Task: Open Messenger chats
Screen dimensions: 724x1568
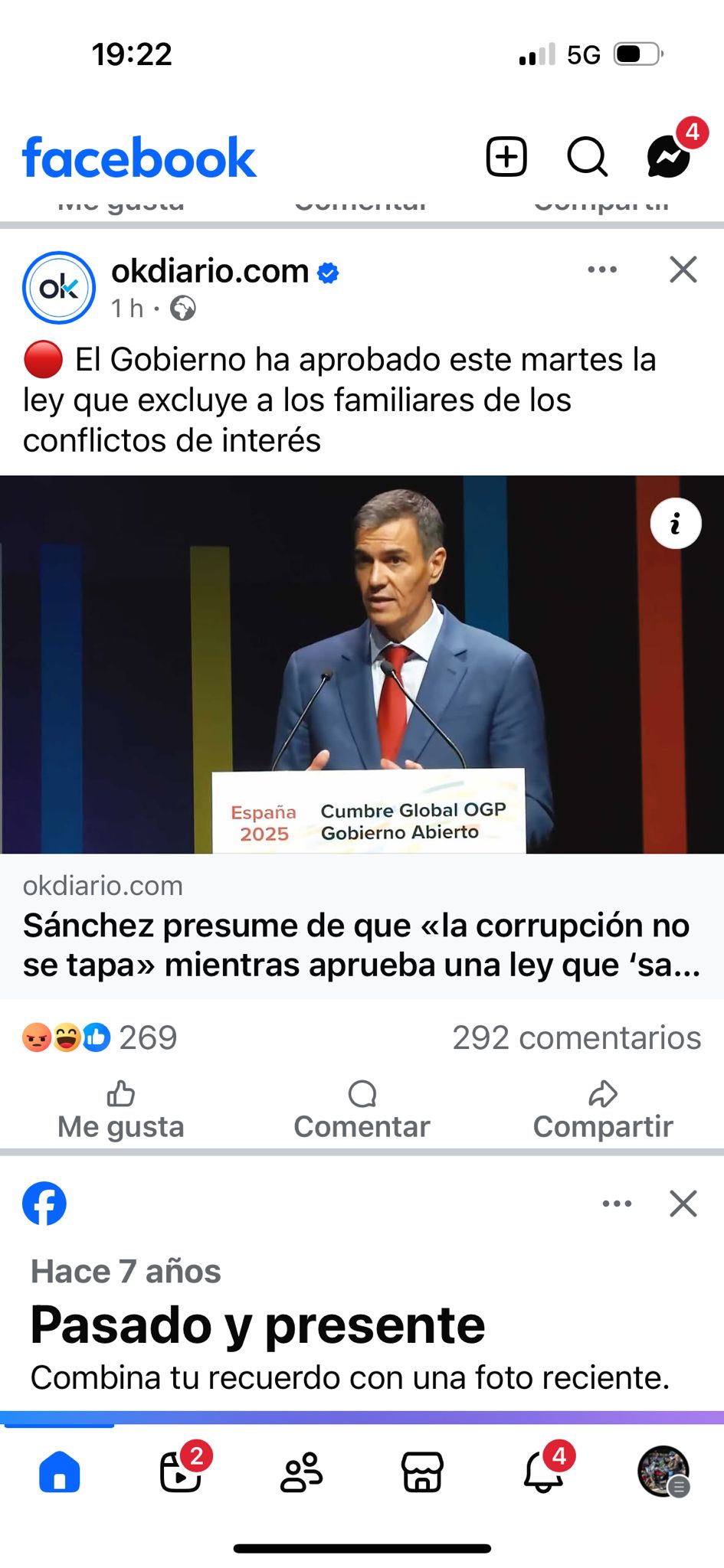Action: click(x=668, y=157)
